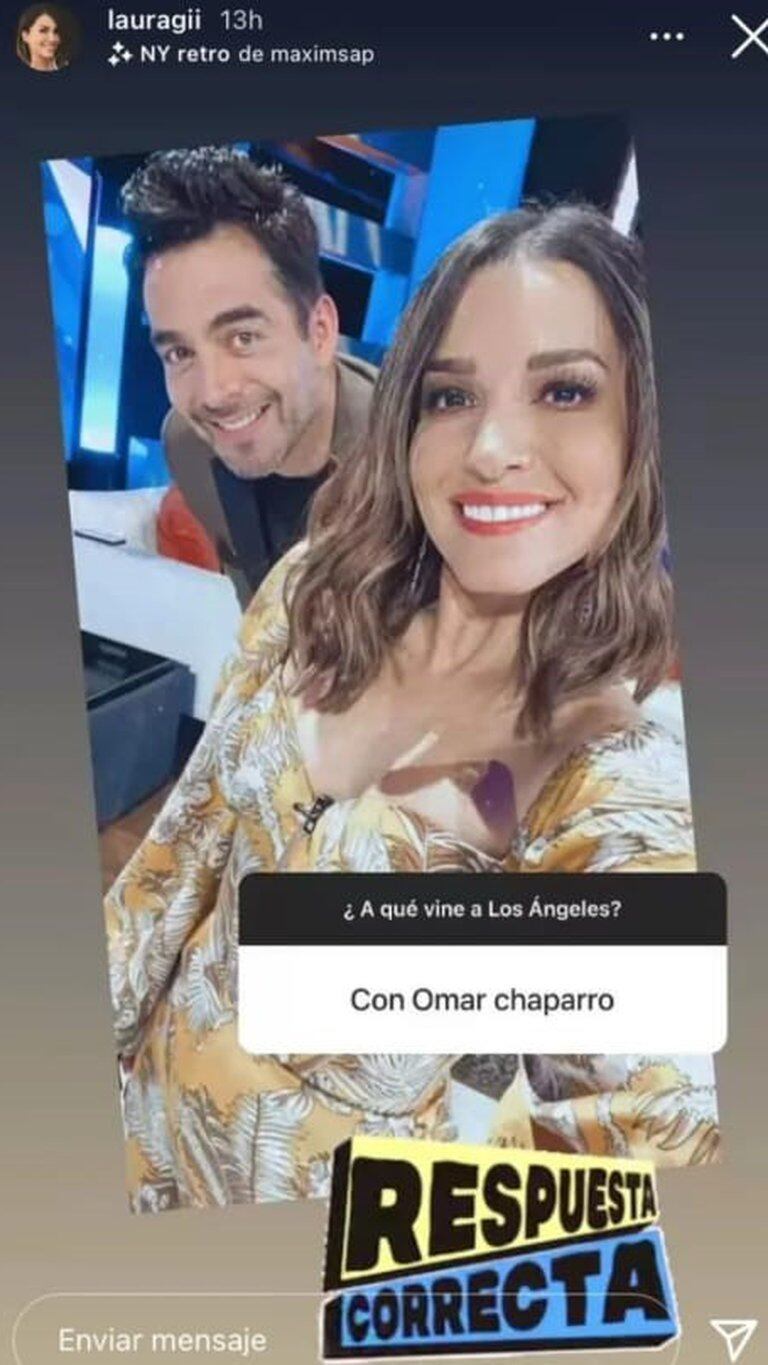The image size is (768, 1365).
Task: Open lauragii's profile picture
Action: (43, 38)
